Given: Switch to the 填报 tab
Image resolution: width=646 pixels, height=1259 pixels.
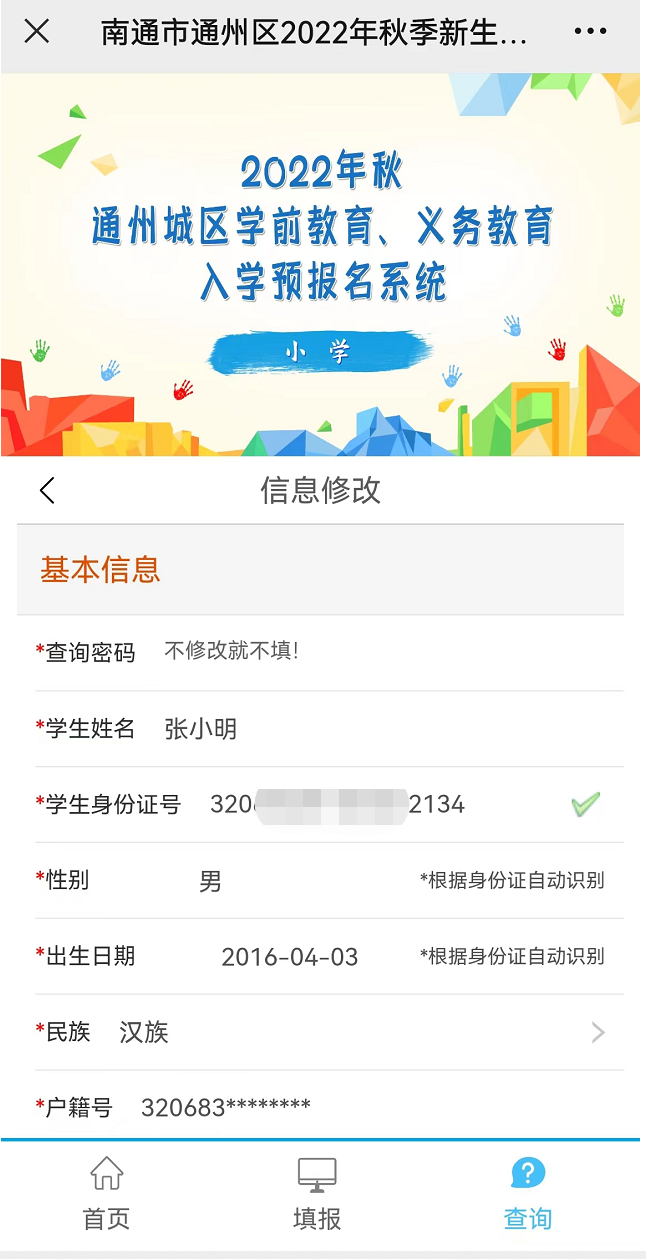Looking at the screenshot, I should click(317, 1193).
